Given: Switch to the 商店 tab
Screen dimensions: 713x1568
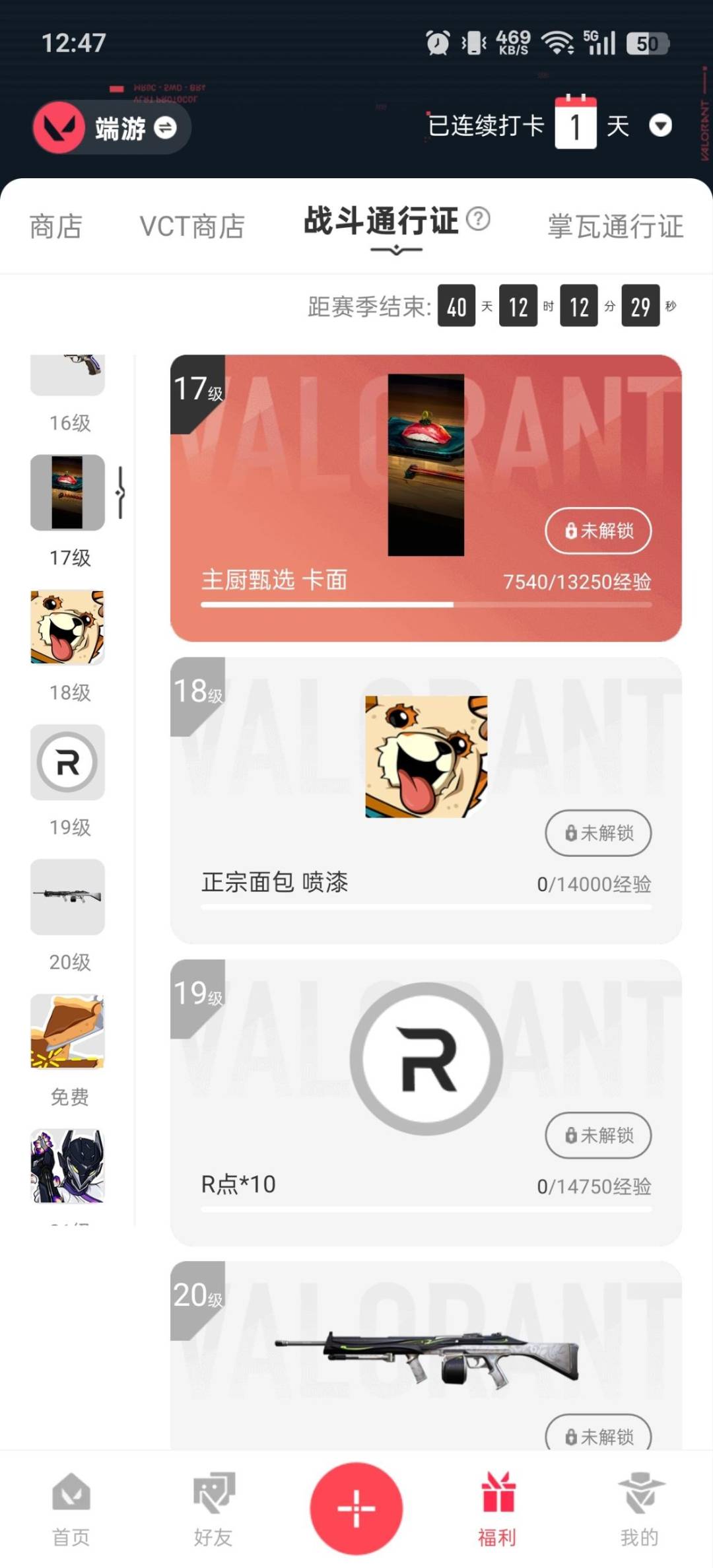Looking at the screenshot, I should point(56,226).
